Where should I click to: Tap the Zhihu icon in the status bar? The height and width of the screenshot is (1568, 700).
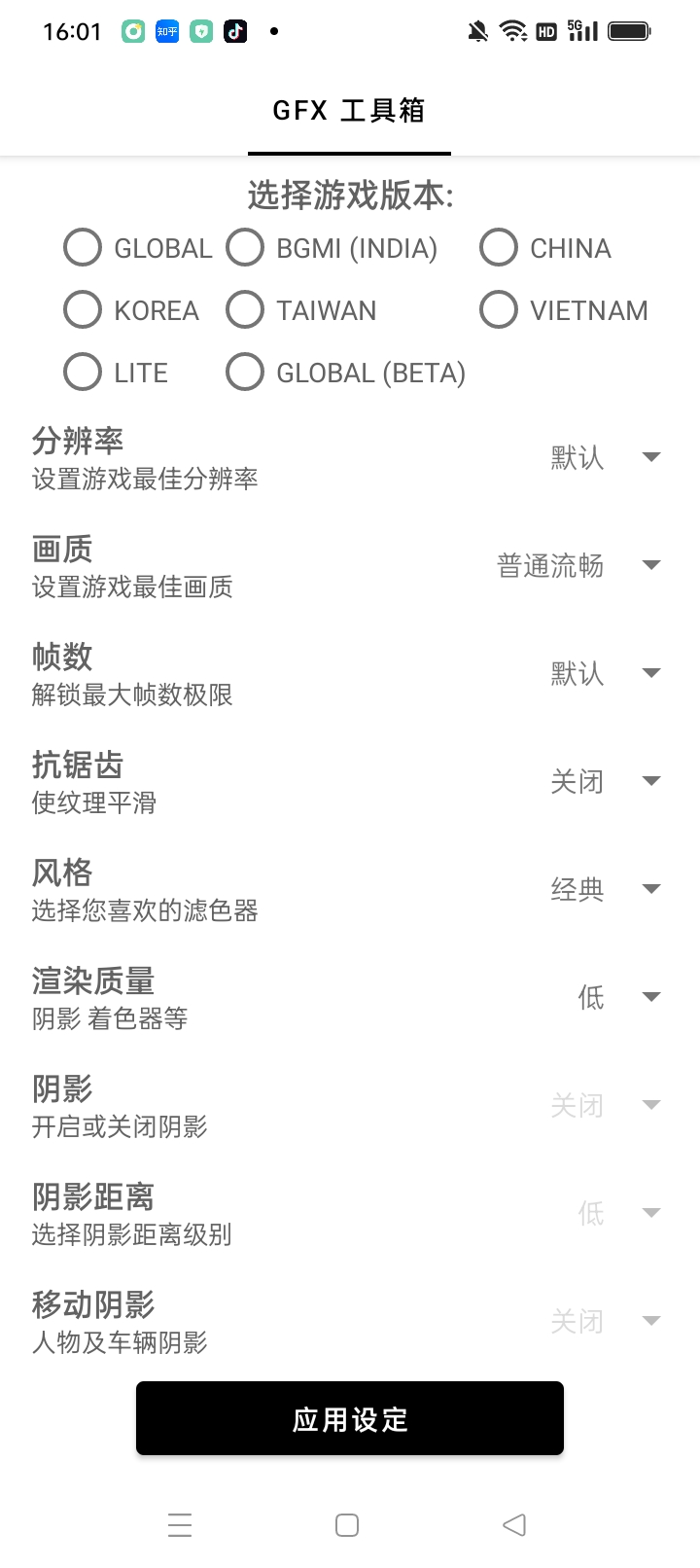click(166, 30)
